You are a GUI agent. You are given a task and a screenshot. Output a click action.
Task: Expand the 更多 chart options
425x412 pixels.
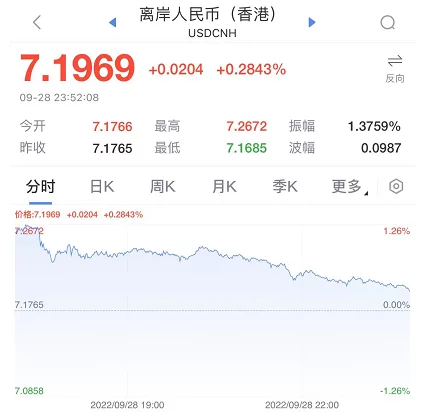tap(349, 186)
